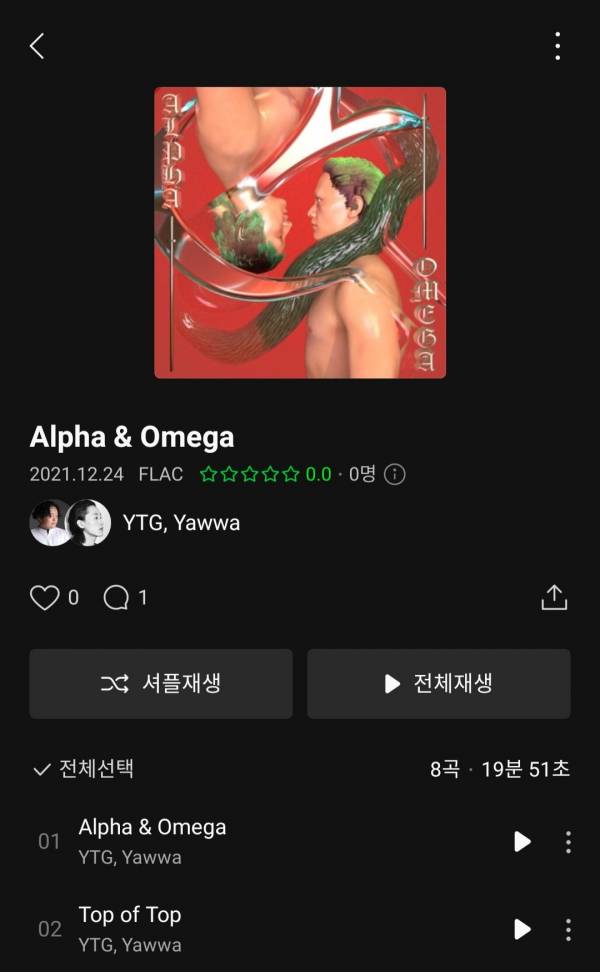Viewport: 600px width, 972px height.
Task: Open track 01 Alpha & Omega
Action: (x=152, y=840)
